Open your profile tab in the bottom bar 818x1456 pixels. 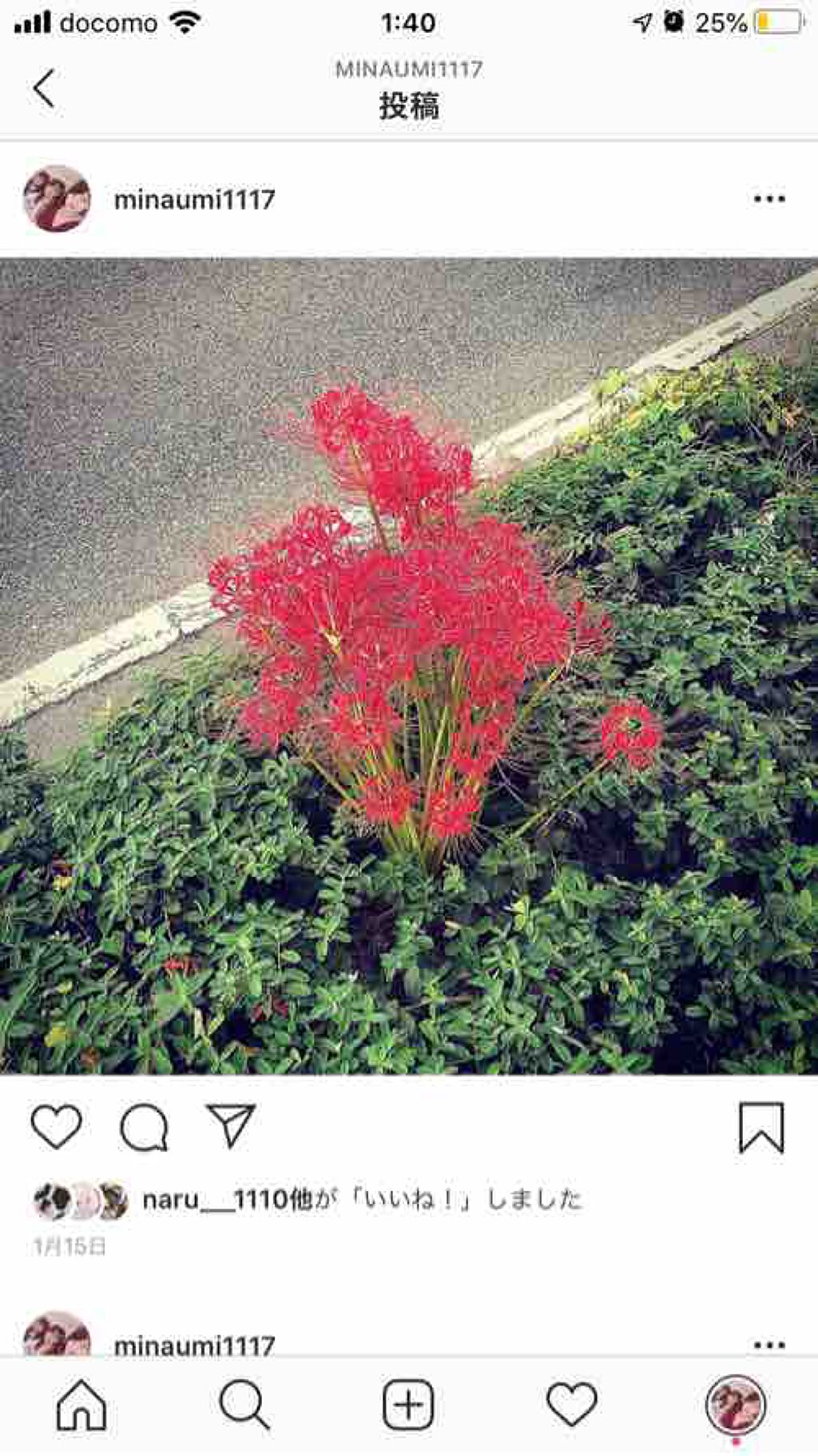[x=736, y=1405]
